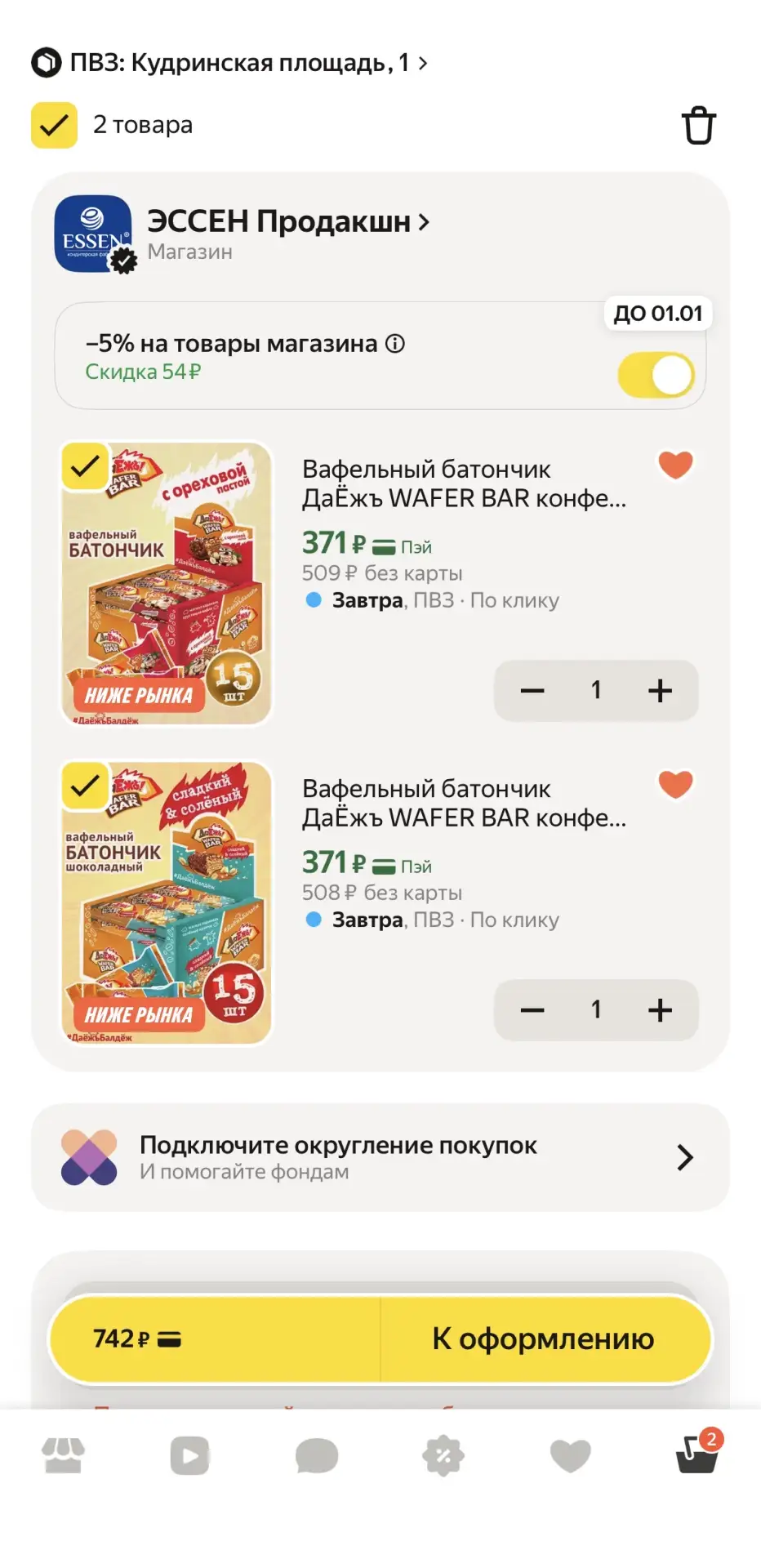Uncheck the с ореховой пастой wafer bar item
761x1568 pixels.
click(85, 466)
